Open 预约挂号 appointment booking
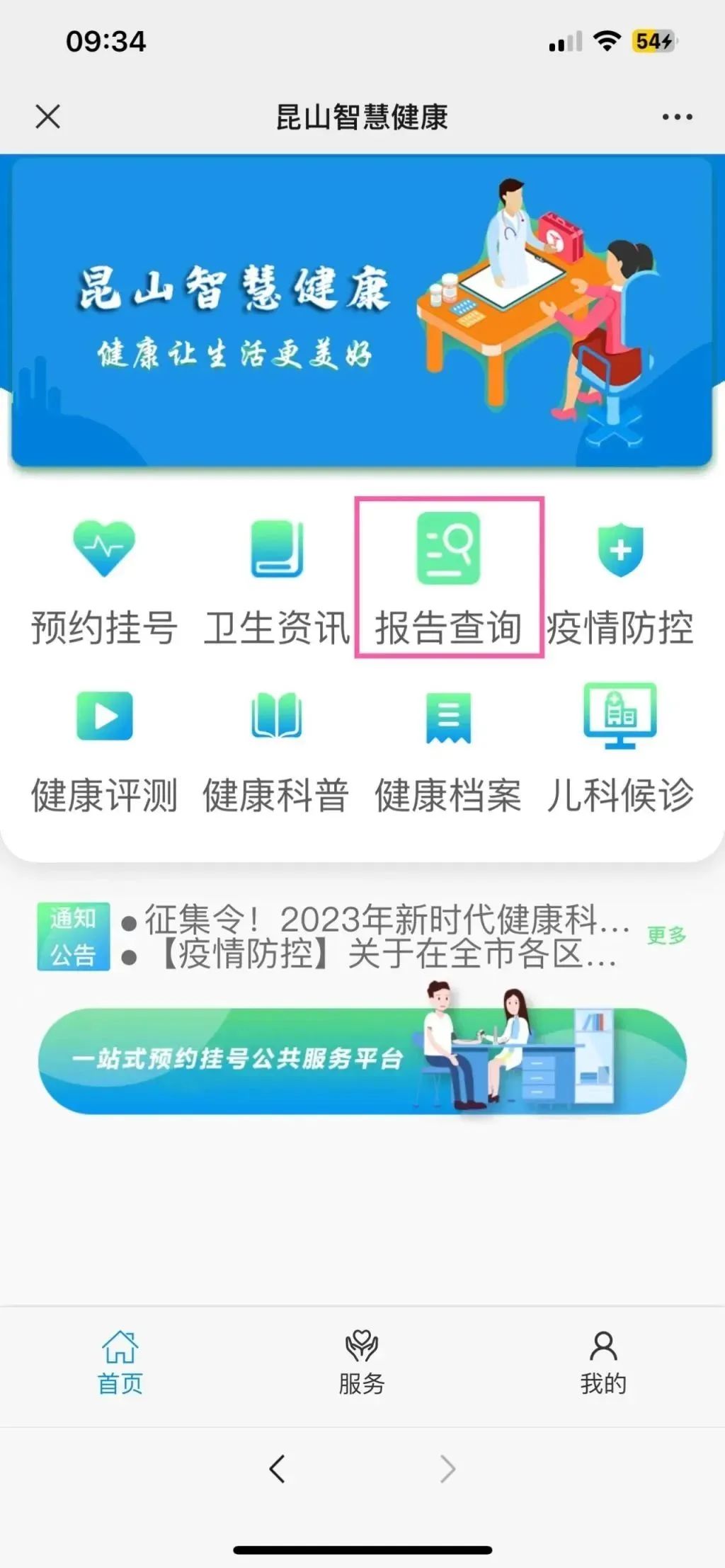725x1568 pixels. pyautogui.click(x=104, y=580)
